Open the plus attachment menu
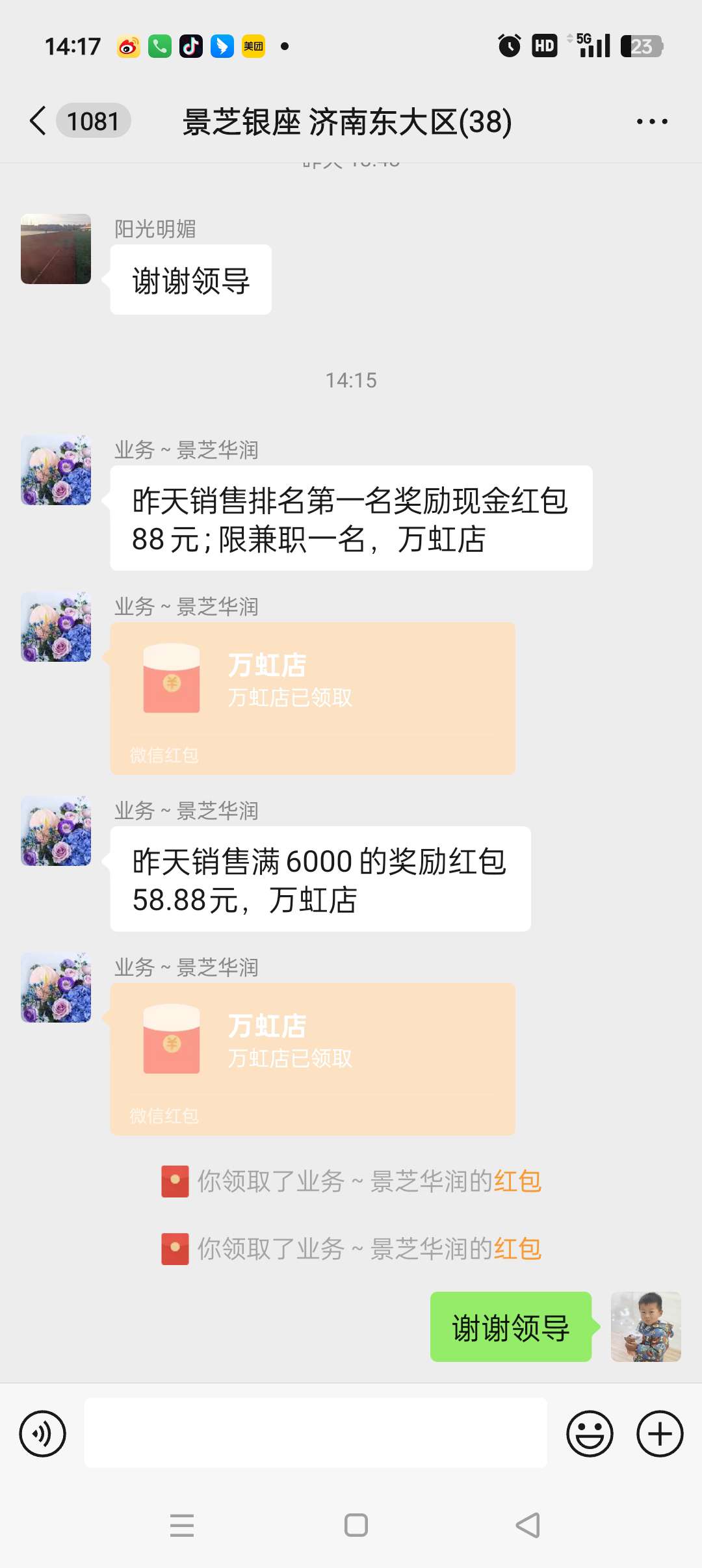Screen dimensions: 702x1568 [x=659, y=1433]
